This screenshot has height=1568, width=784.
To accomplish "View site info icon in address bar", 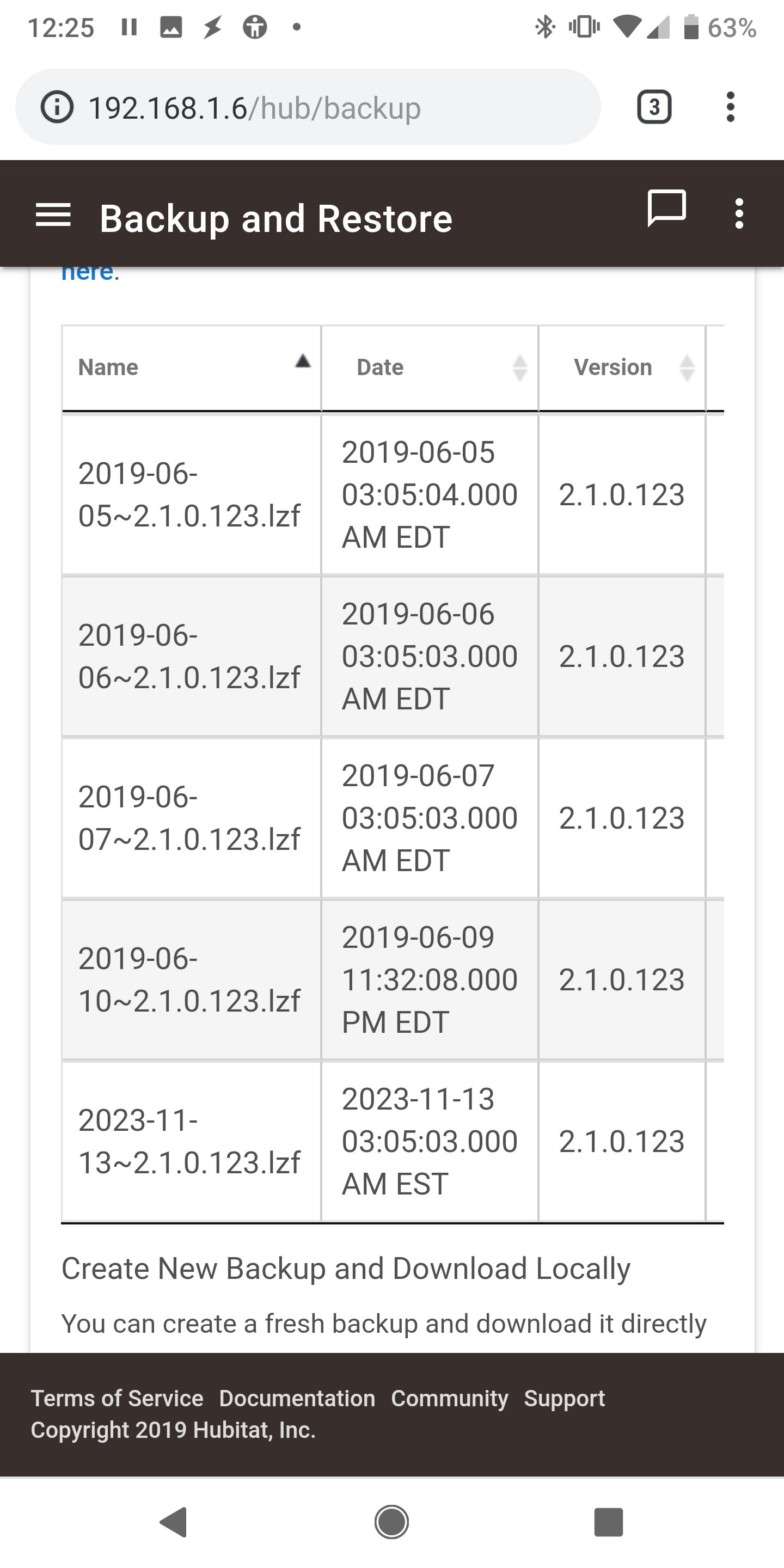I will point(57,107).
